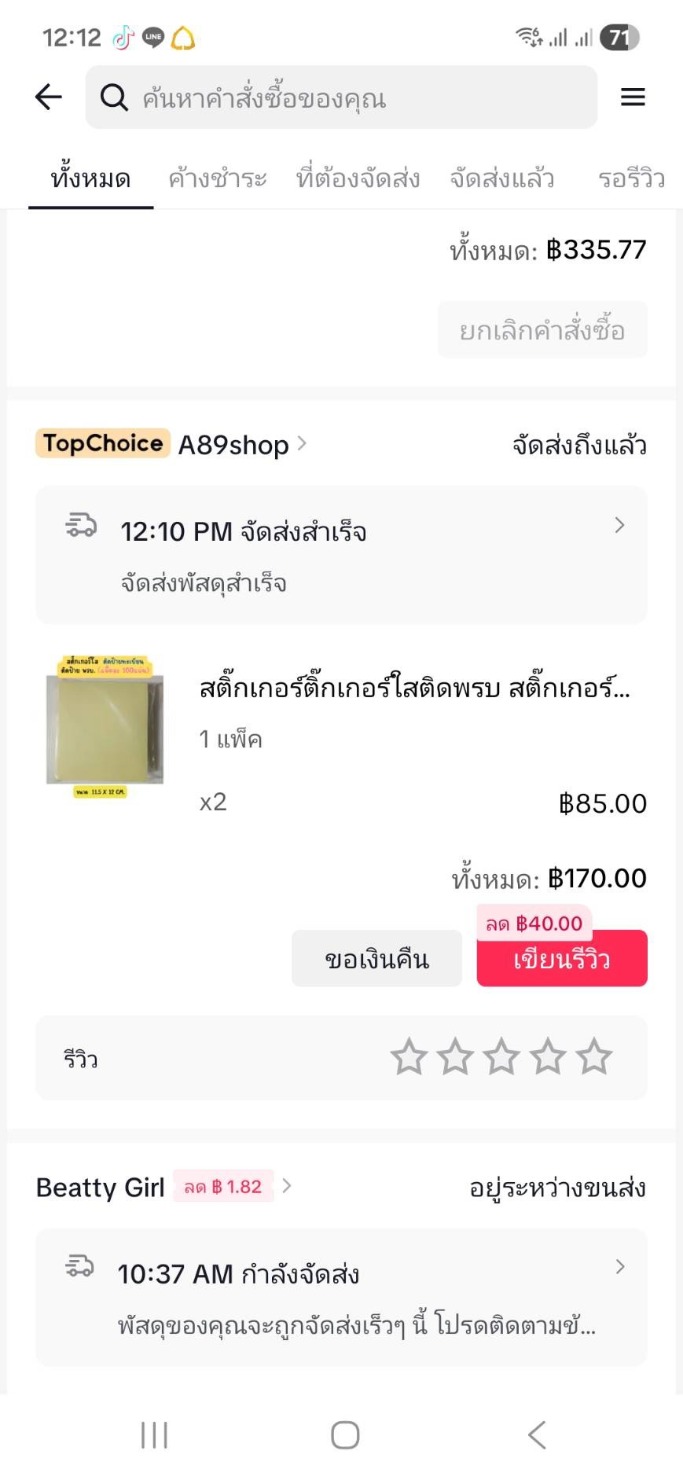Switch to the รอรีวิว tab
683x1480 pixels.
[631, 179]
